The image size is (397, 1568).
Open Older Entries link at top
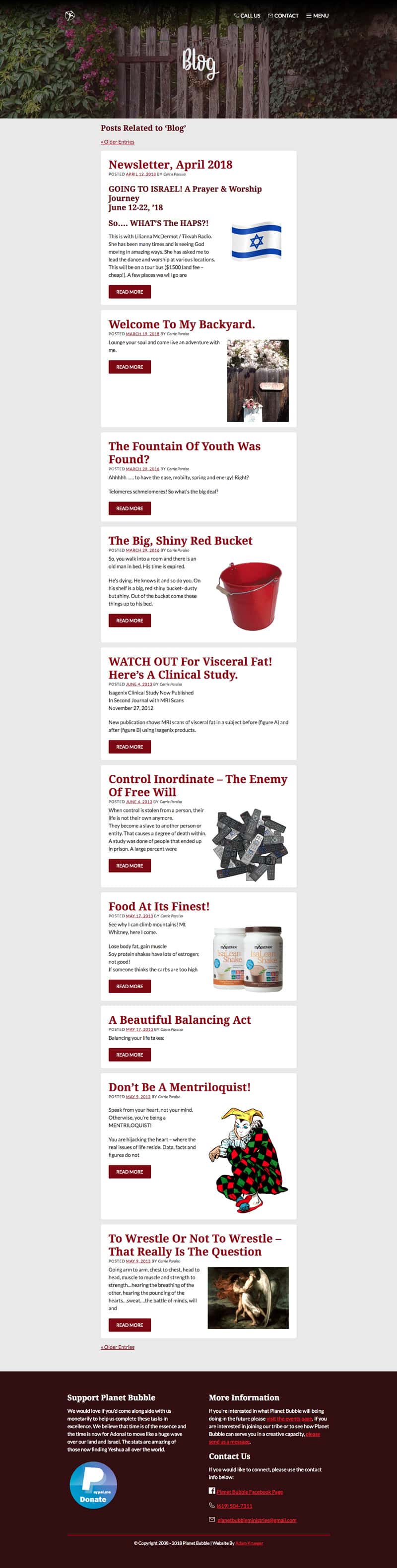tap(118, 142)
